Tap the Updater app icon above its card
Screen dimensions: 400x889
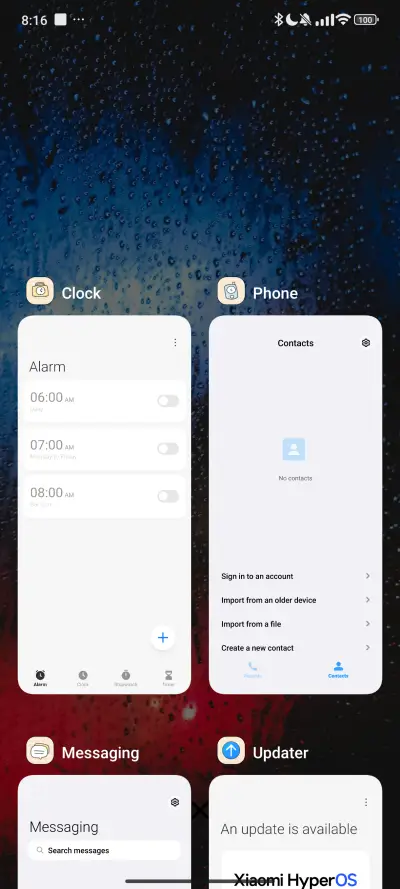[231, 751]
